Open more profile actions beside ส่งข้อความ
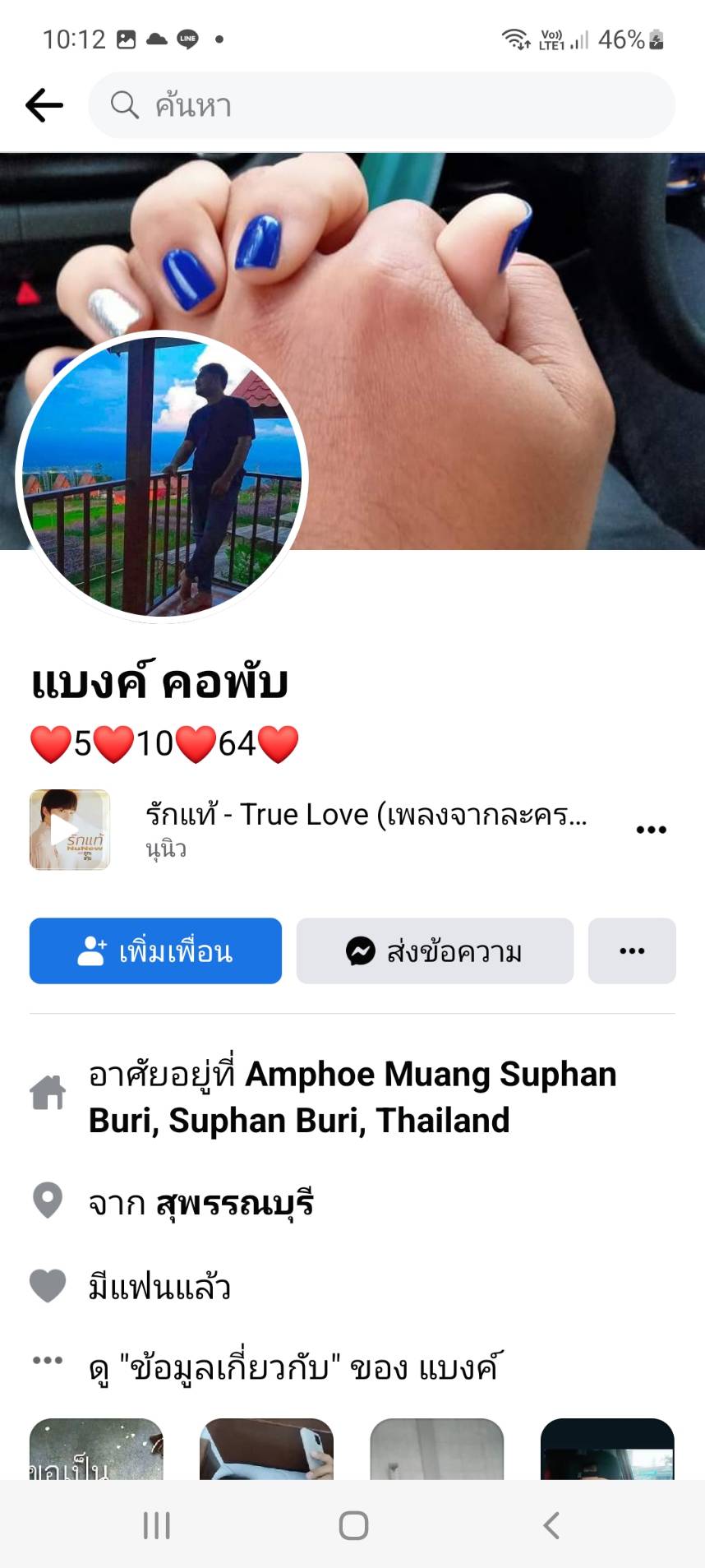Viewport: 705px width, 1568px height. [x=632, y=951]
